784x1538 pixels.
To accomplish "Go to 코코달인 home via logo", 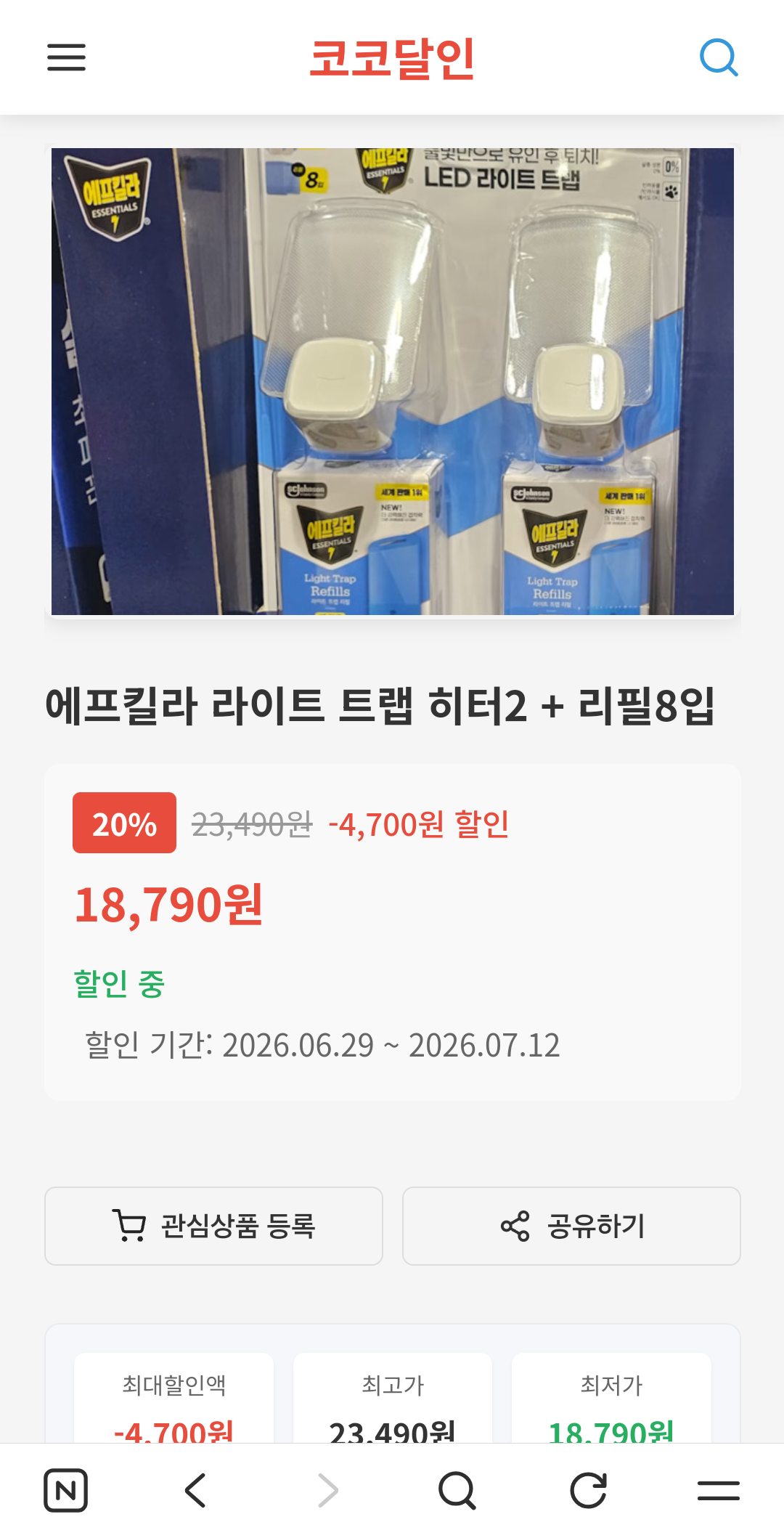I will click(x=392, y=58).
